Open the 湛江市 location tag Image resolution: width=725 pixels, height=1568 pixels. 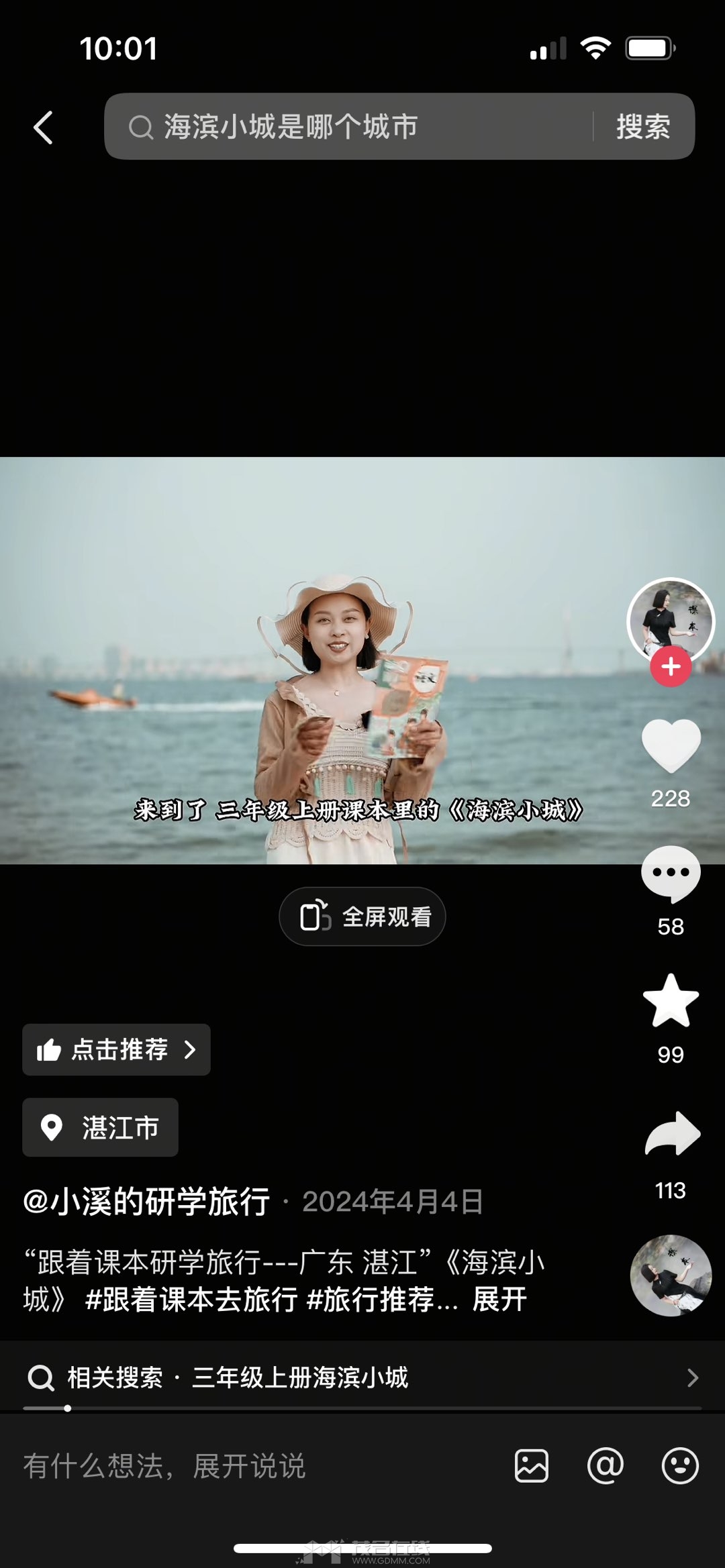[101, 1128]
